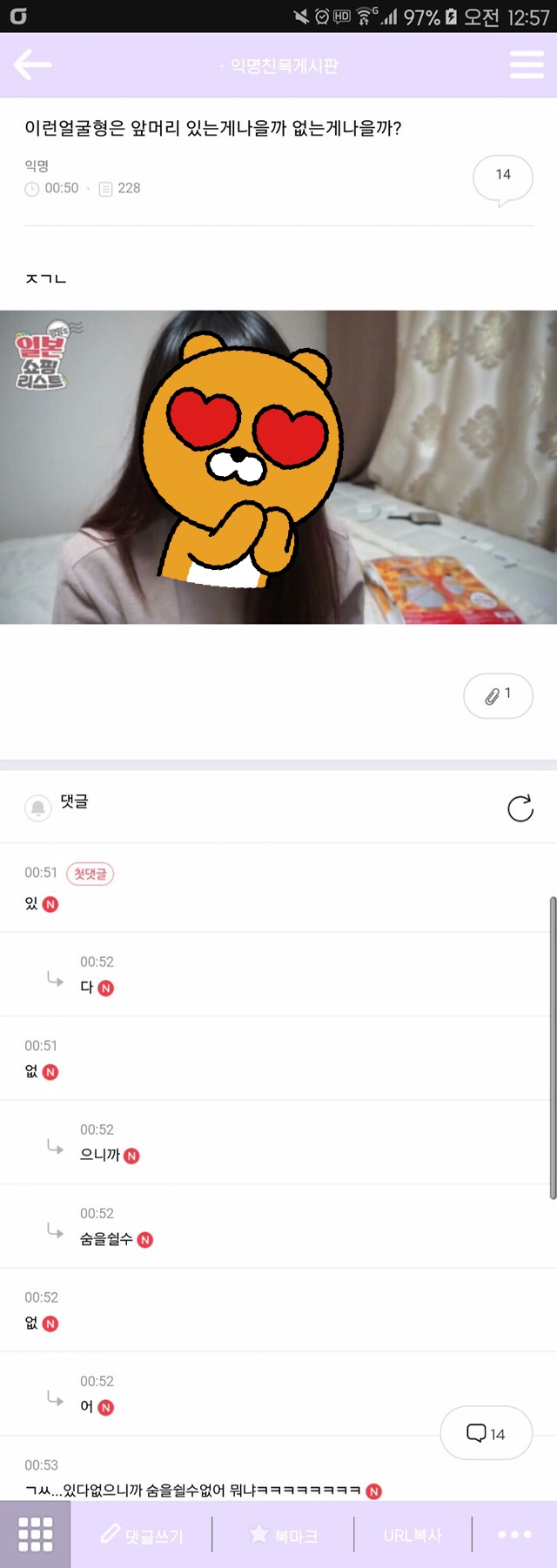Open the grid menu in bottom bar
The width and height of the screenshot is (557, 1568).
(x=36, y=1534)
